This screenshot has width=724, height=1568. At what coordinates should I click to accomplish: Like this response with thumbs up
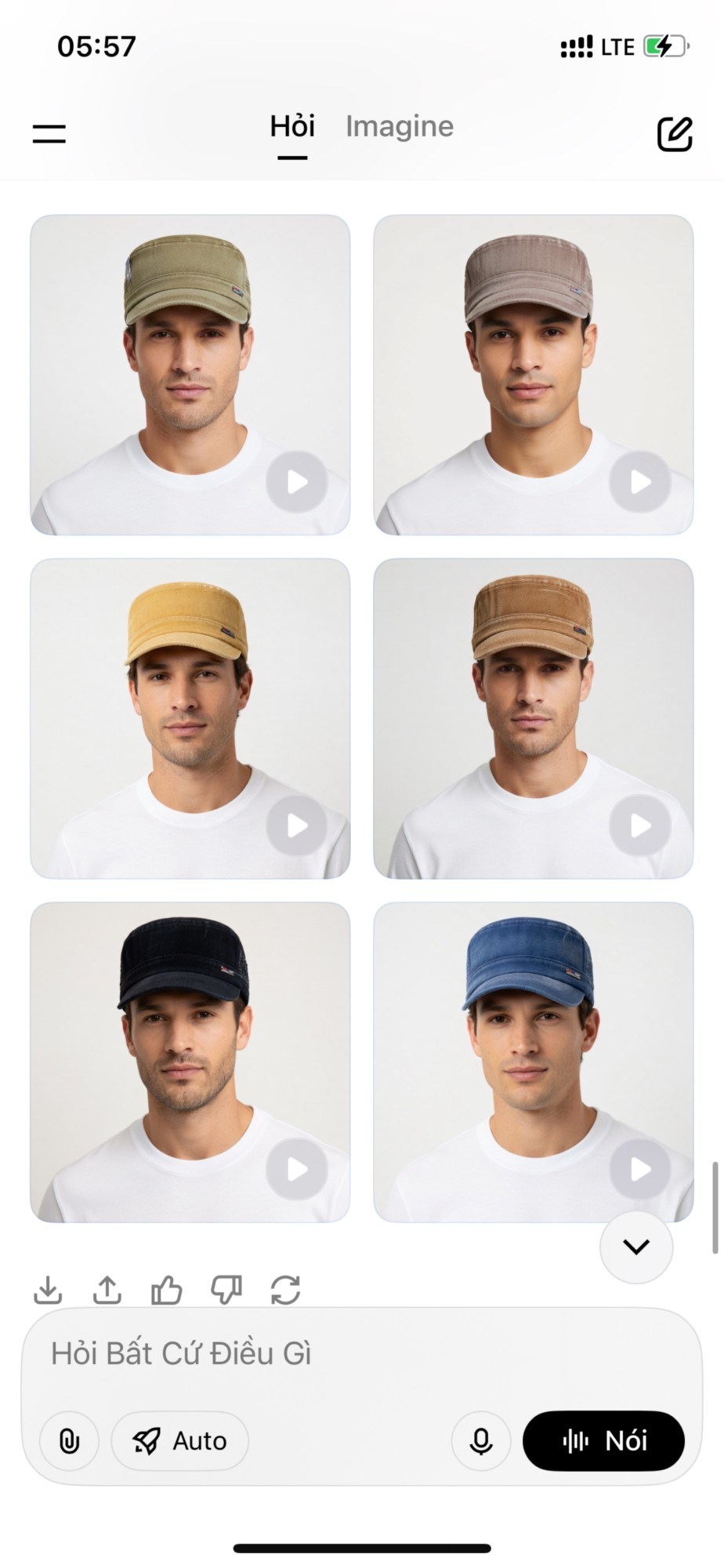click(167, 1290)
